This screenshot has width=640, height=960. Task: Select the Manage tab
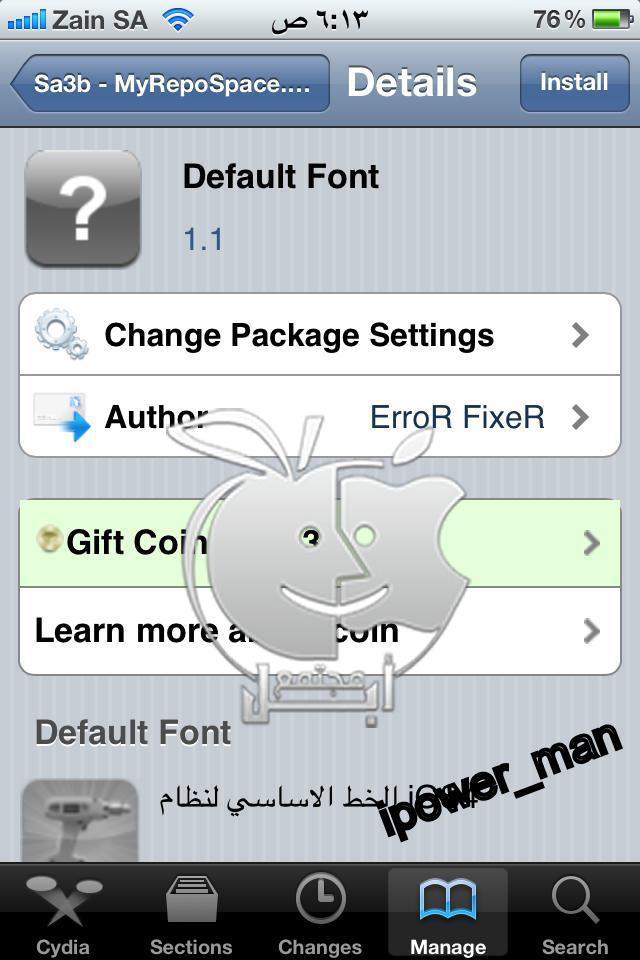click(x=447, y=913)
